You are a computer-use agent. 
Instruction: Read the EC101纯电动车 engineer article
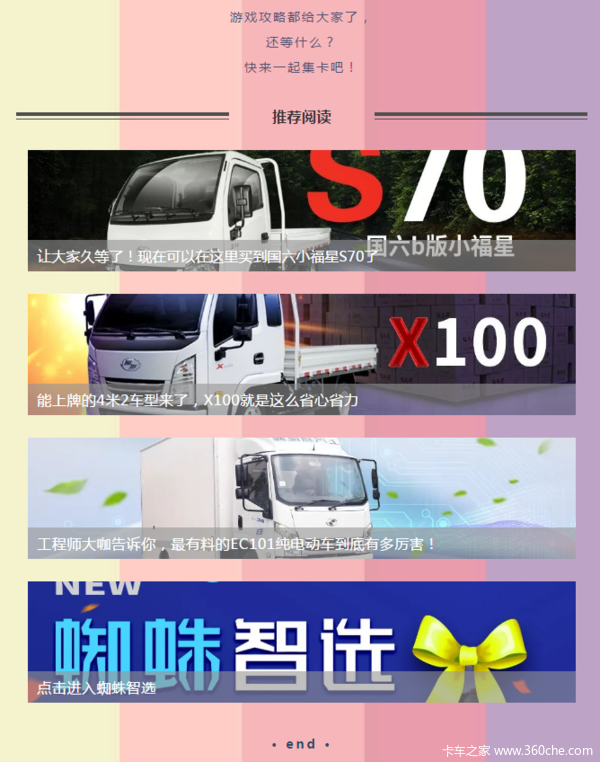coord(301,498)
